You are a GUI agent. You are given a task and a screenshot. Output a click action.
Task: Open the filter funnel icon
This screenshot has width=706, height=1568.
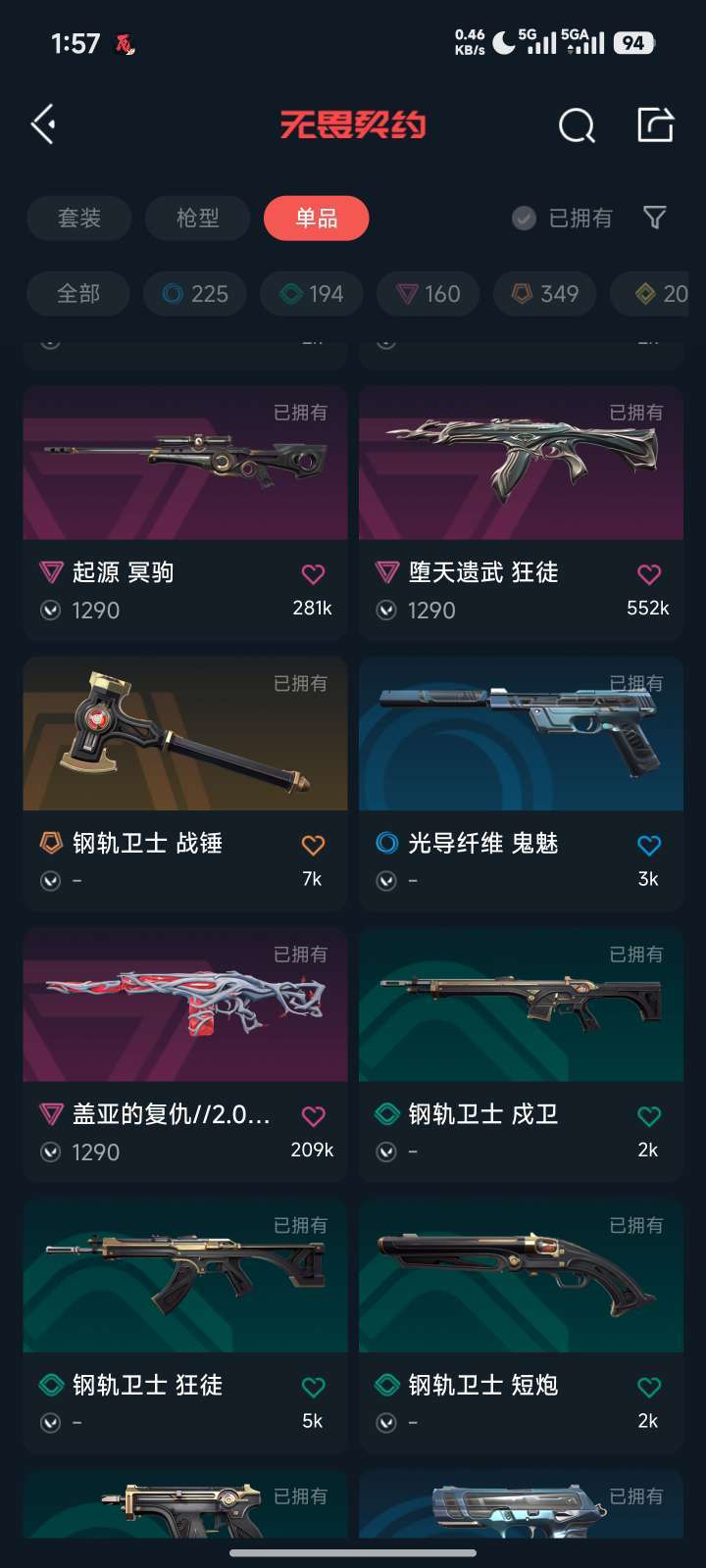pyautogui.click(x=655, y=218)
